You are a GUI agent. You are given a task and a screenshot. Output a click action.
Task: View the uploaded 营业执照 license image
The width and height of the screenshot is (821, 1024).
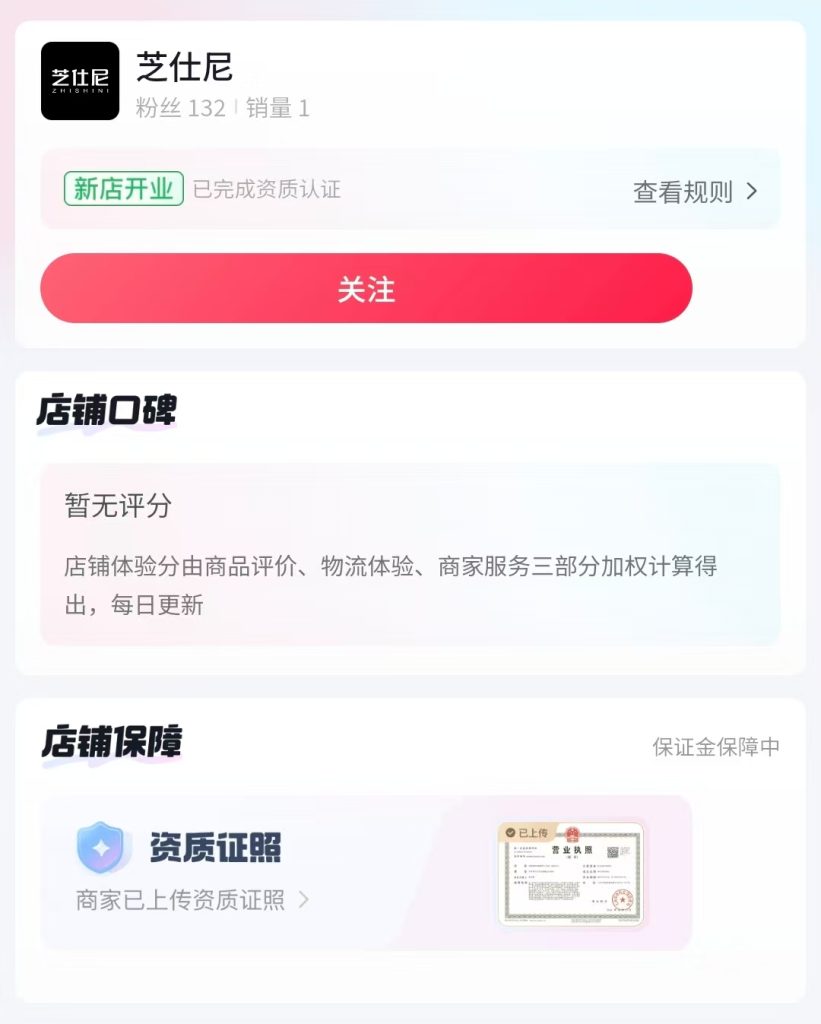[571, 874]
